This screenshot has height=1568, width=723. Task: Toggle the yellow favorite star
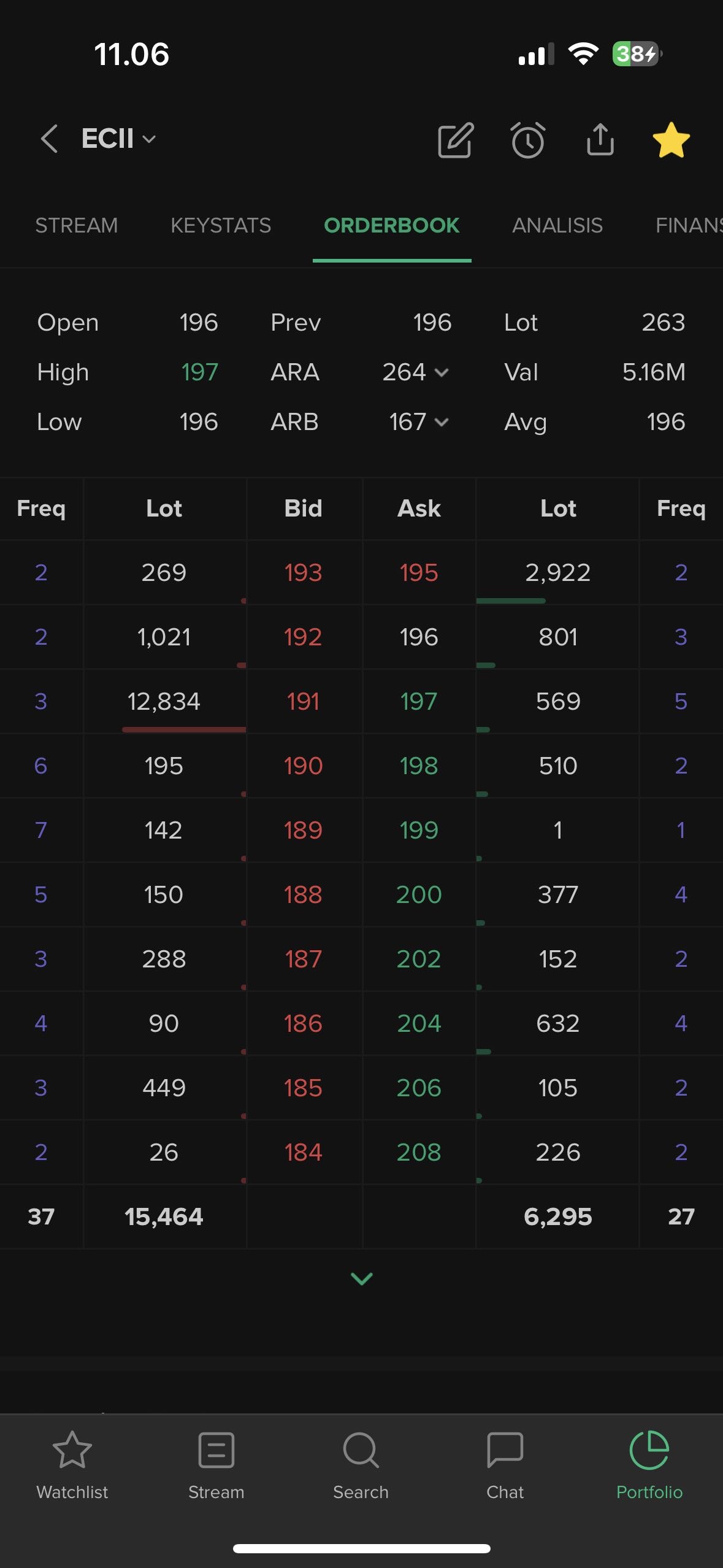[x=671, y=140]
